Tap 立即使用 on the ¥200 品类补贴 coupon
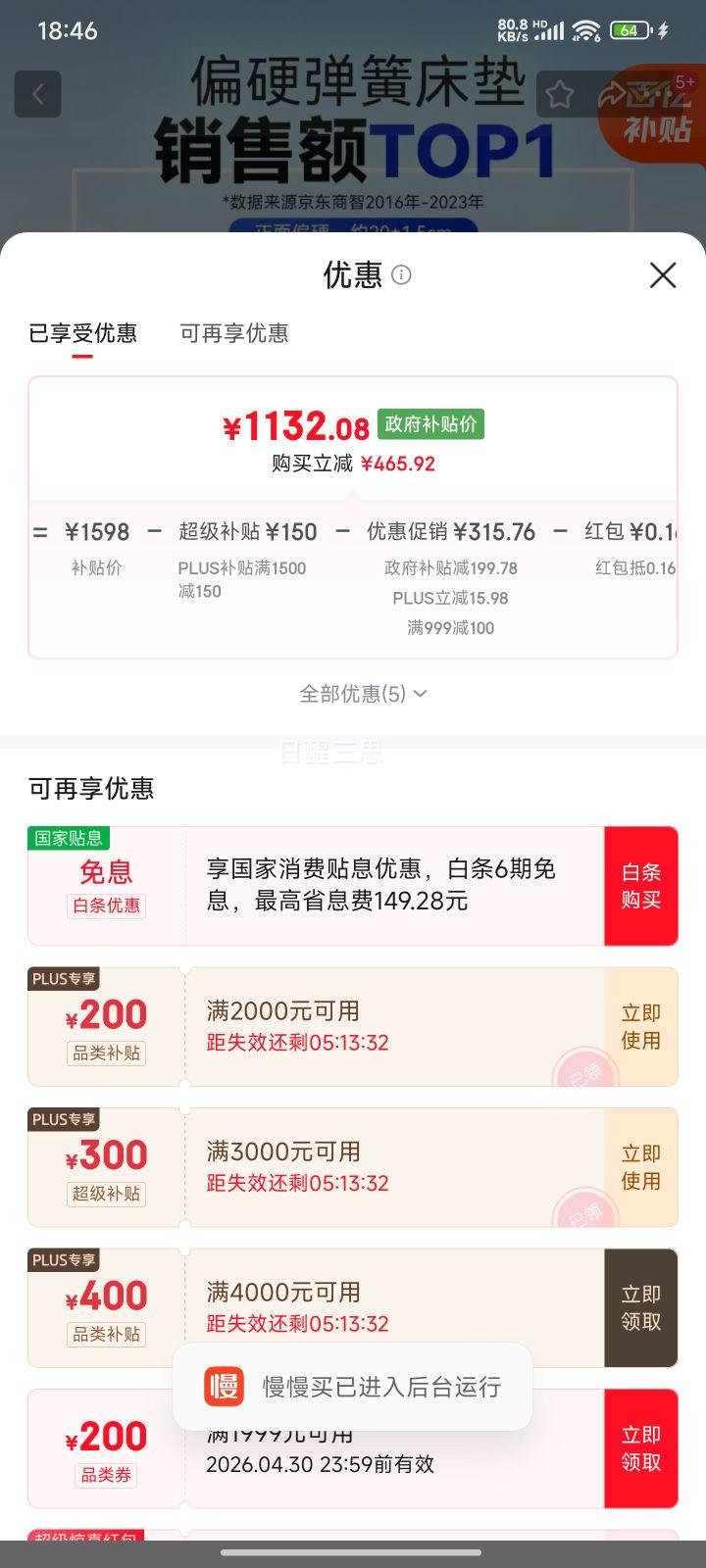 click(641, 1026)
